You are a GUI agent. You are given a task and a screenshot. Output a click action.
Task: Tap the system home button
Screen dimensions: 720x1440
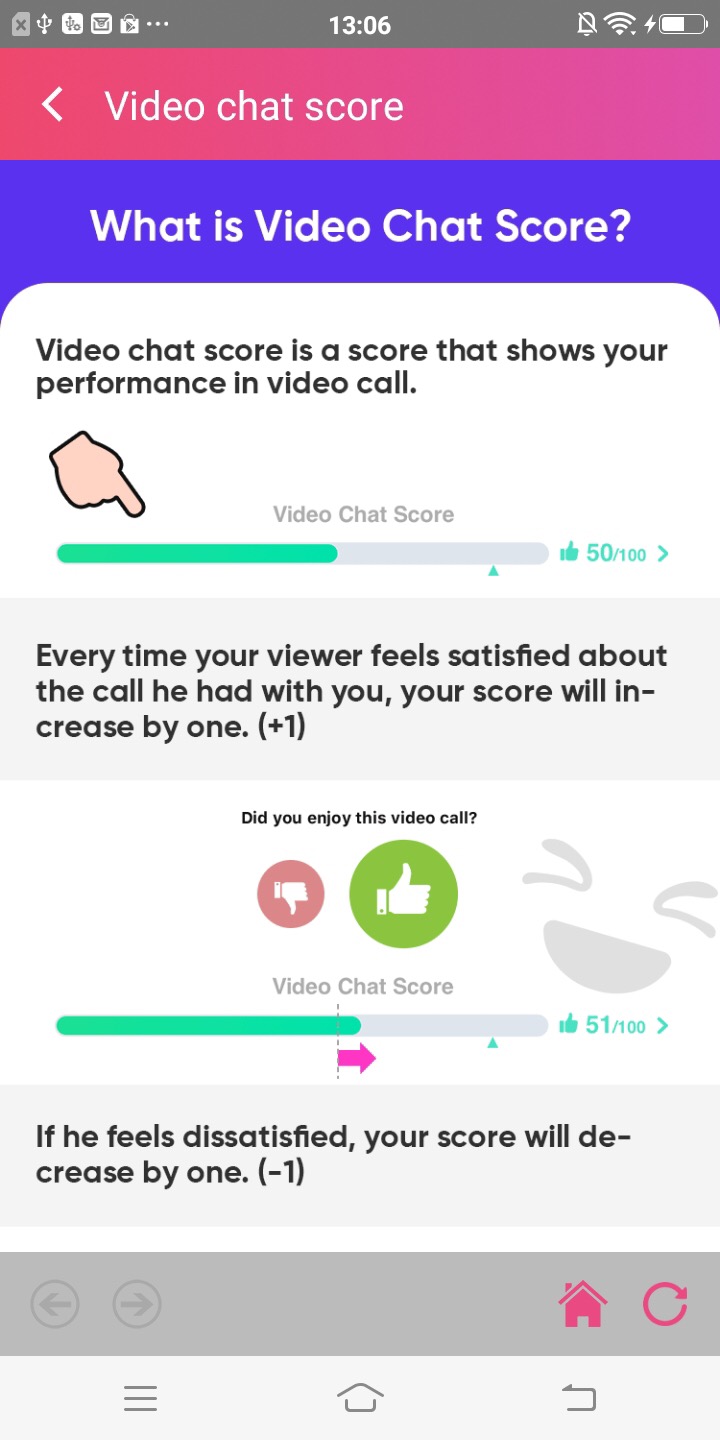coord(360,1398)
